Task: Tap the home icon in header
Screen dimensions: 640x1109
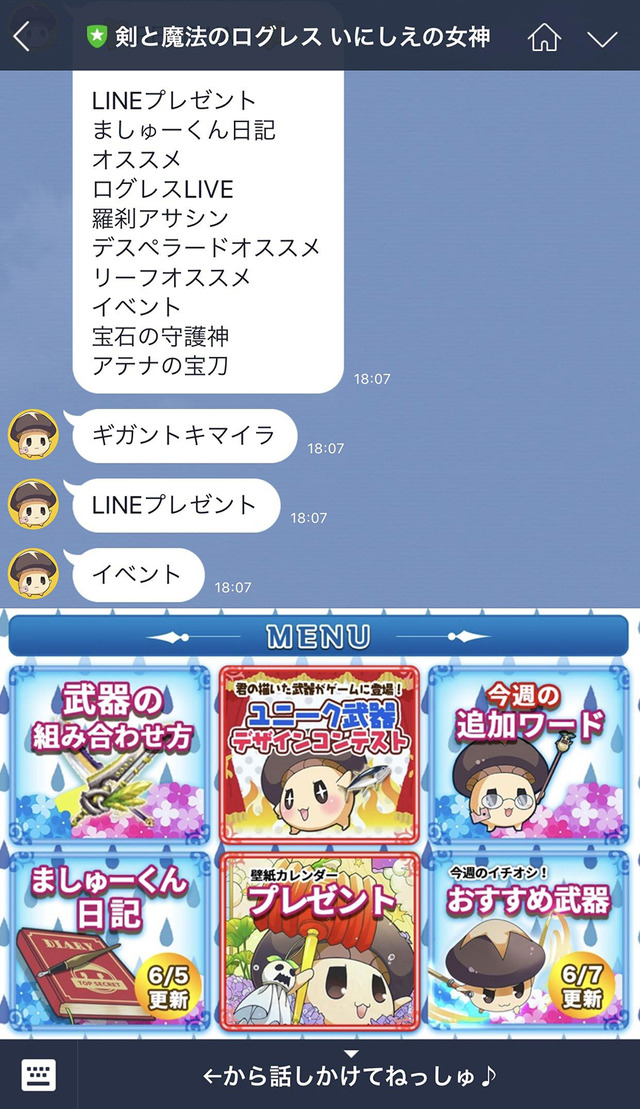Action: coord(544,38)
